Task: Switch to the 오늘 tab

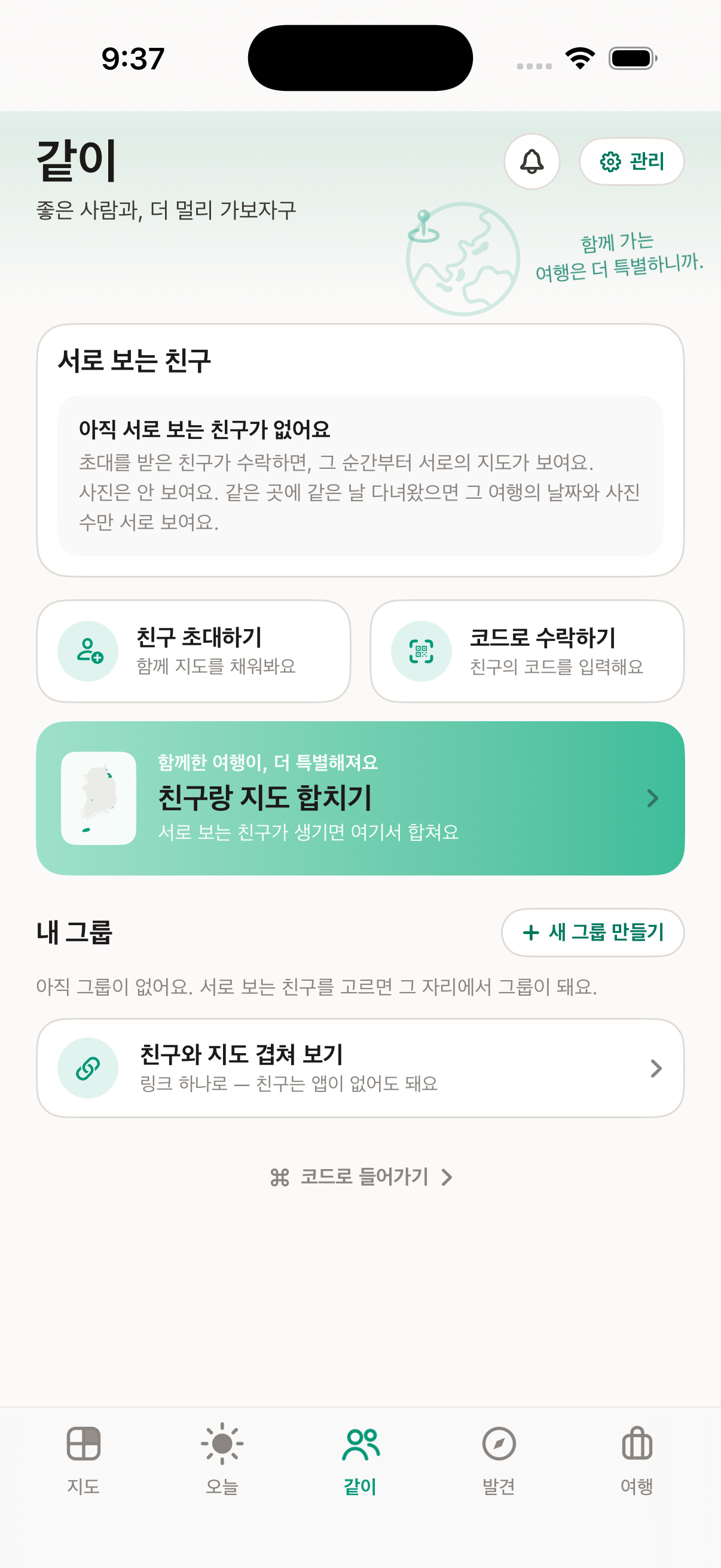Action: tap(222, 1460)
